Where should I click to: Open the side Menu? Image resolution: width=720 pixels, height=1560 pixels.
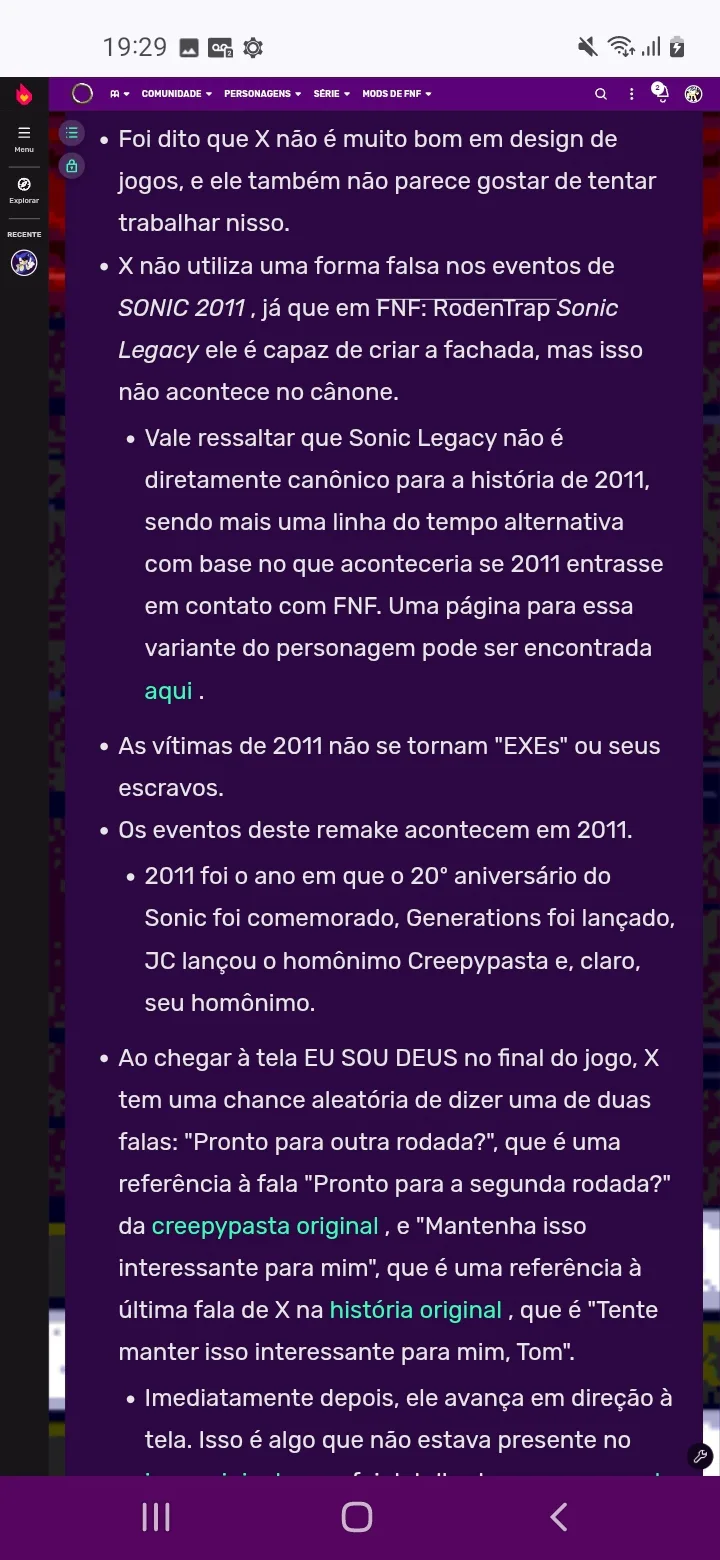point(24,138)
